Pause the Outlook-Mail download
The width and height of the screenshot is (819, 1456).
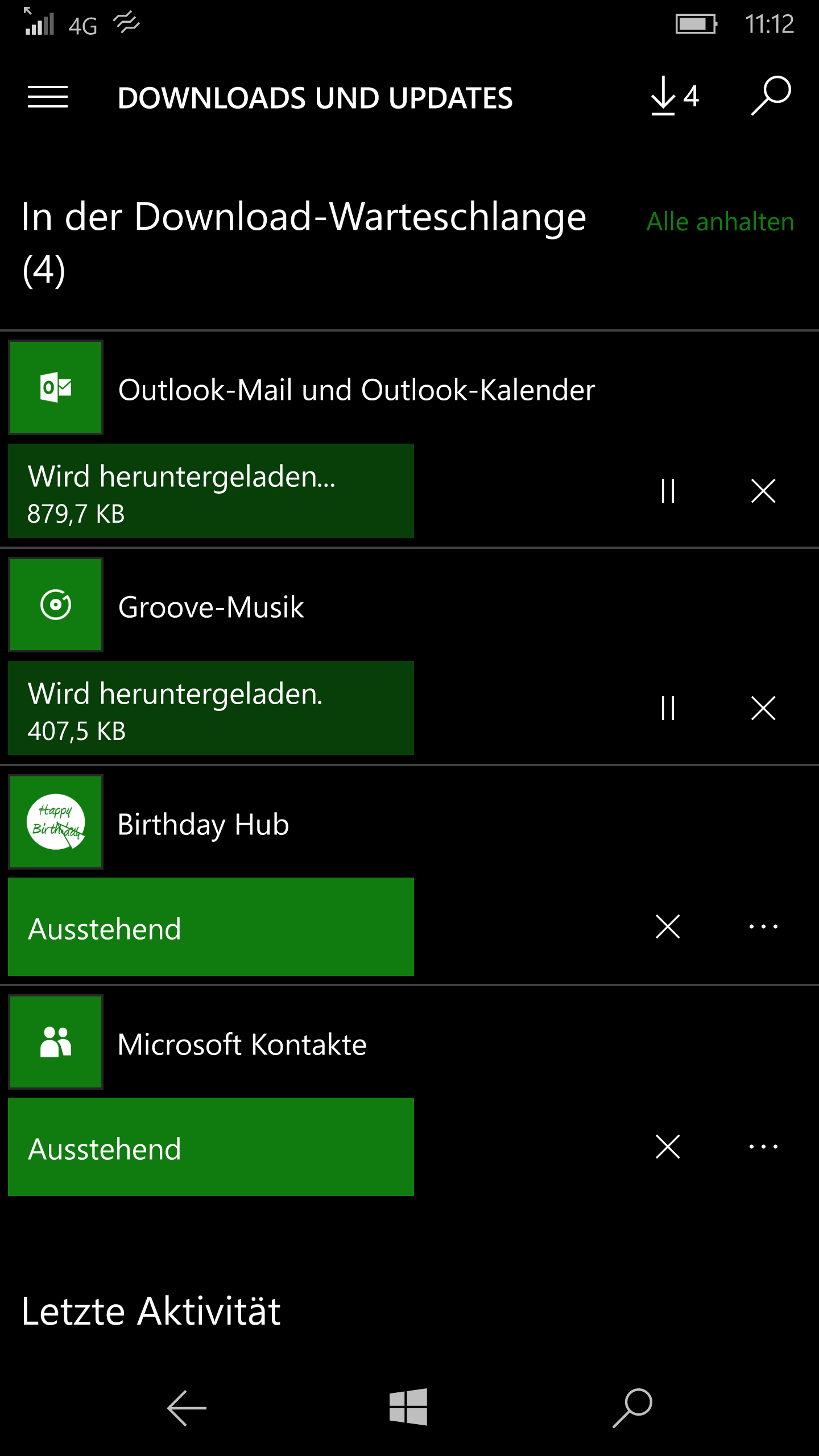[668, 491]
